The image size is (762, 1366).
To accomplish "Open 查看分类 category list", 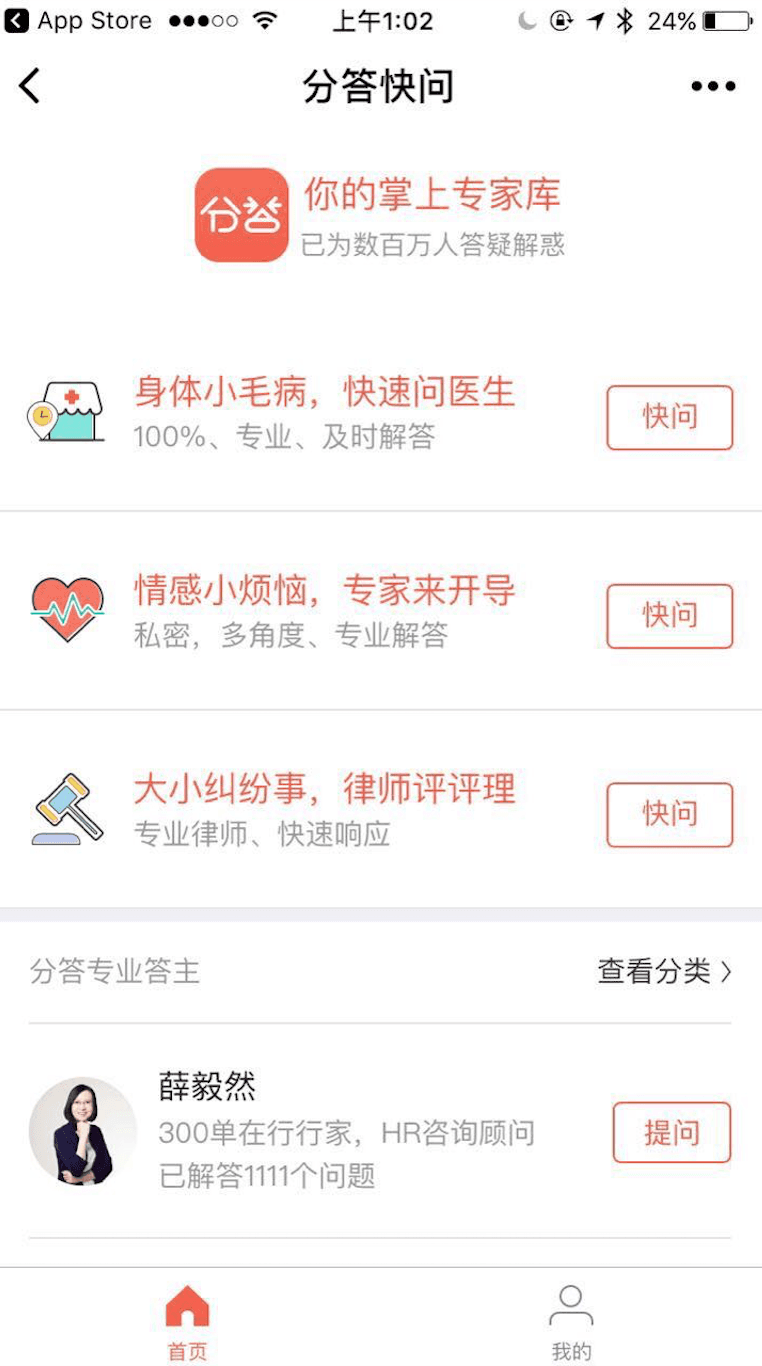I will point(664,971).
